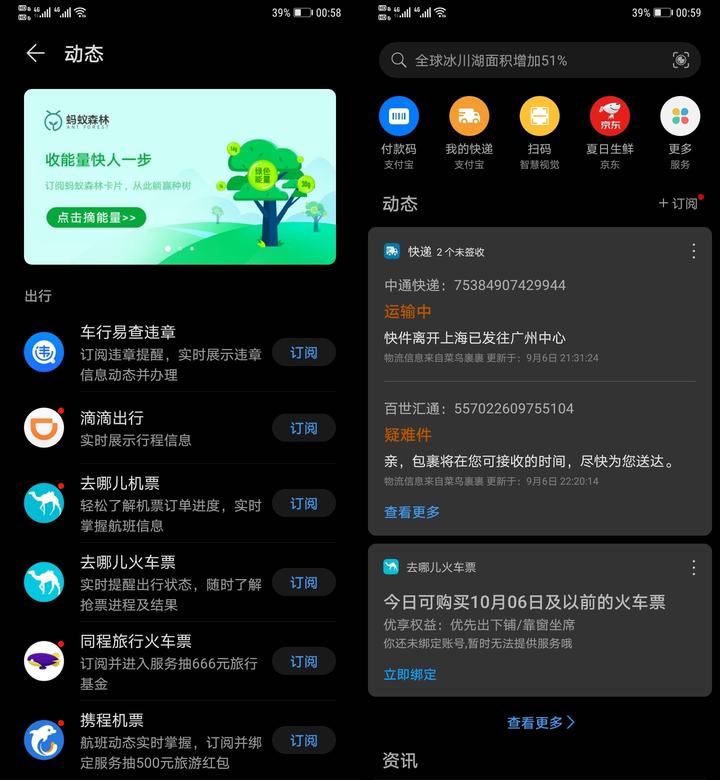Subscribe to 携程机票
Screen dimensions: 720x780
click(303, 741)
